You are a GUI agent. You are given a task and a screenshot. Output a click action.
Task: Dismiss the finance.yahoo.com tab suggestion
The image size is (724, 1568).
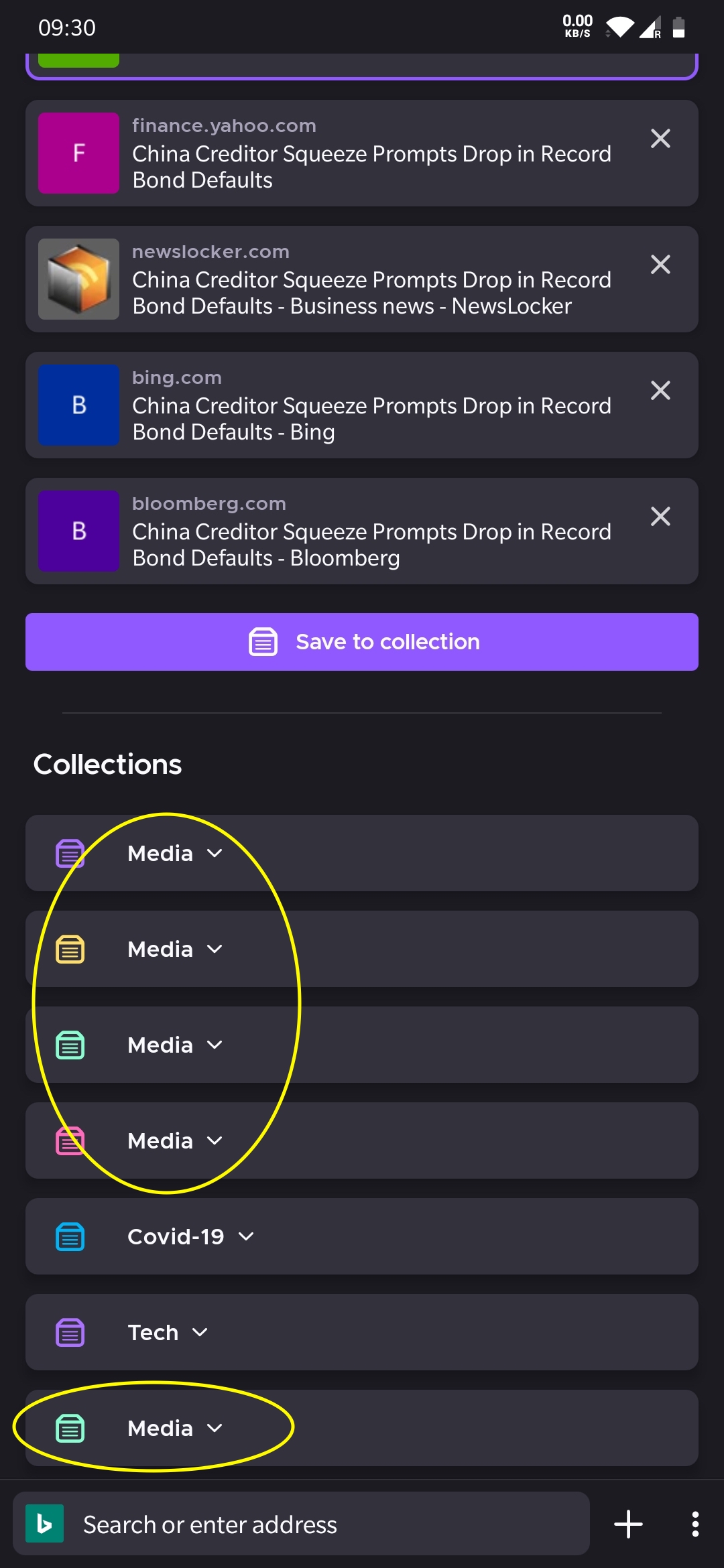coord(660,139)
